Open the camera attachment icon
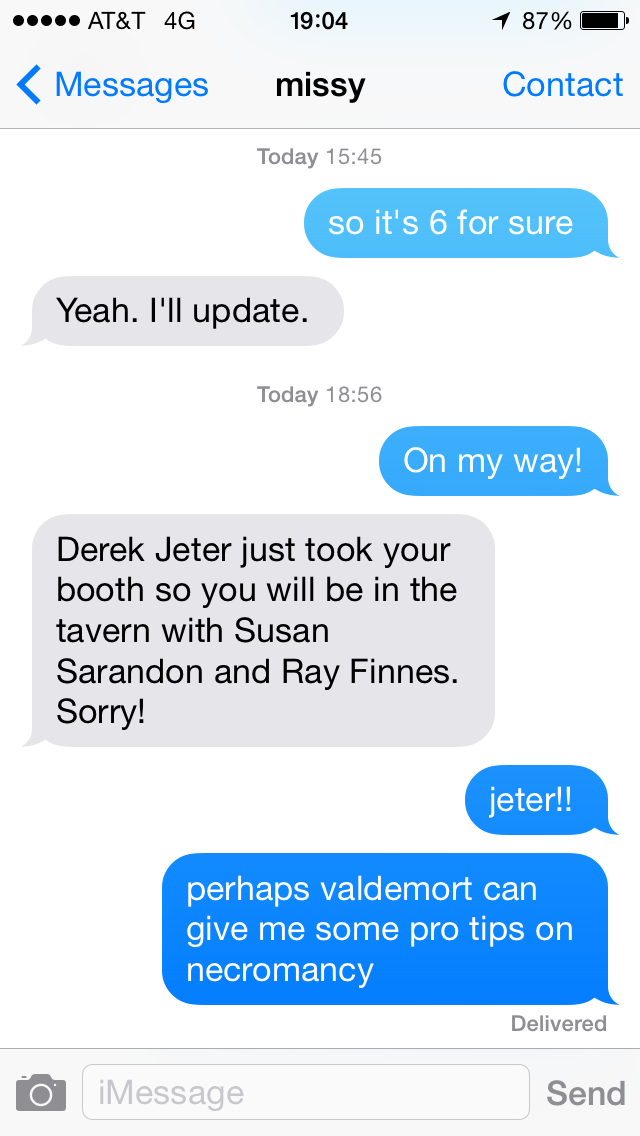The height and width of the screenshot is (1136, 640). tap(41, 1093)
